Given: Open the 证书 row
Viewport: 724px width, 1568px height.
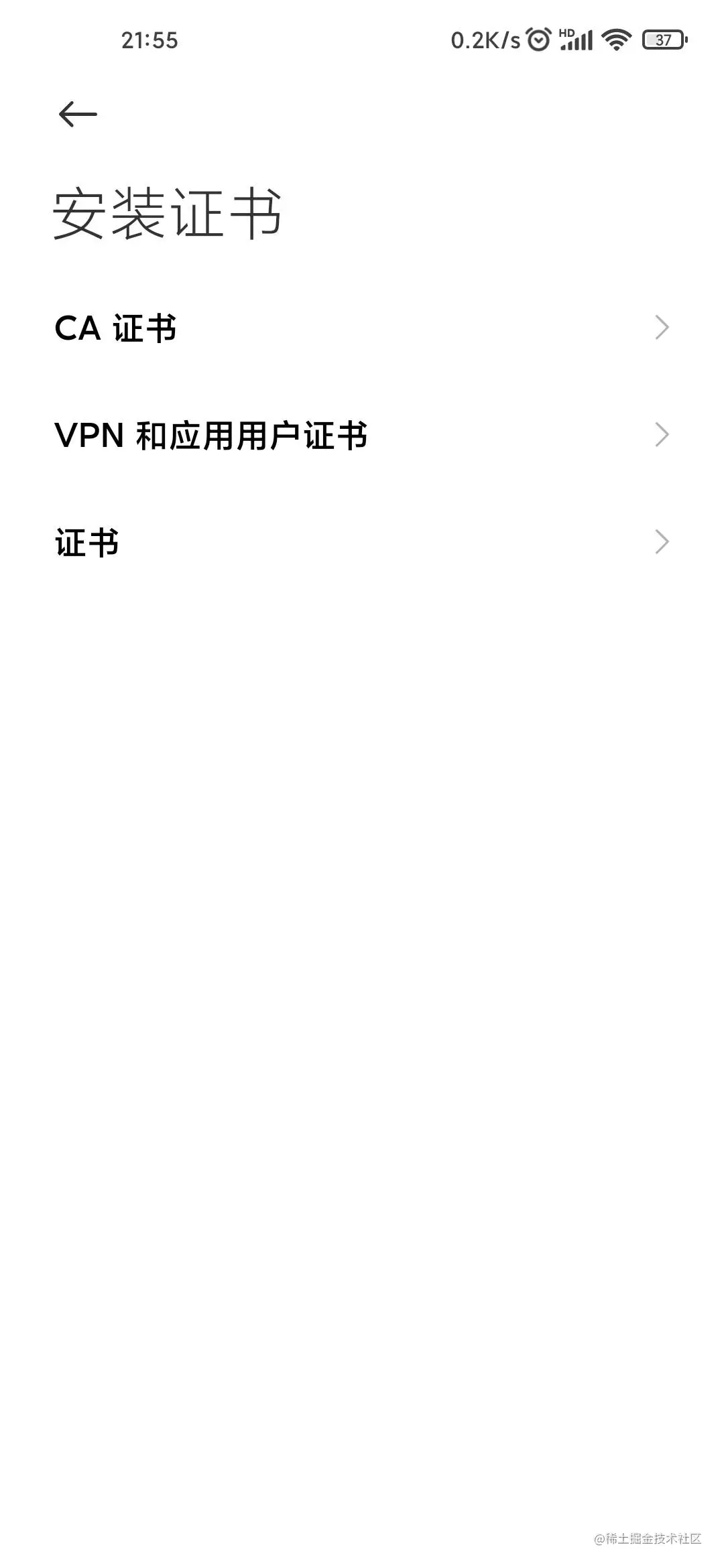Looking at the screenshot, I should pos(362,543).
